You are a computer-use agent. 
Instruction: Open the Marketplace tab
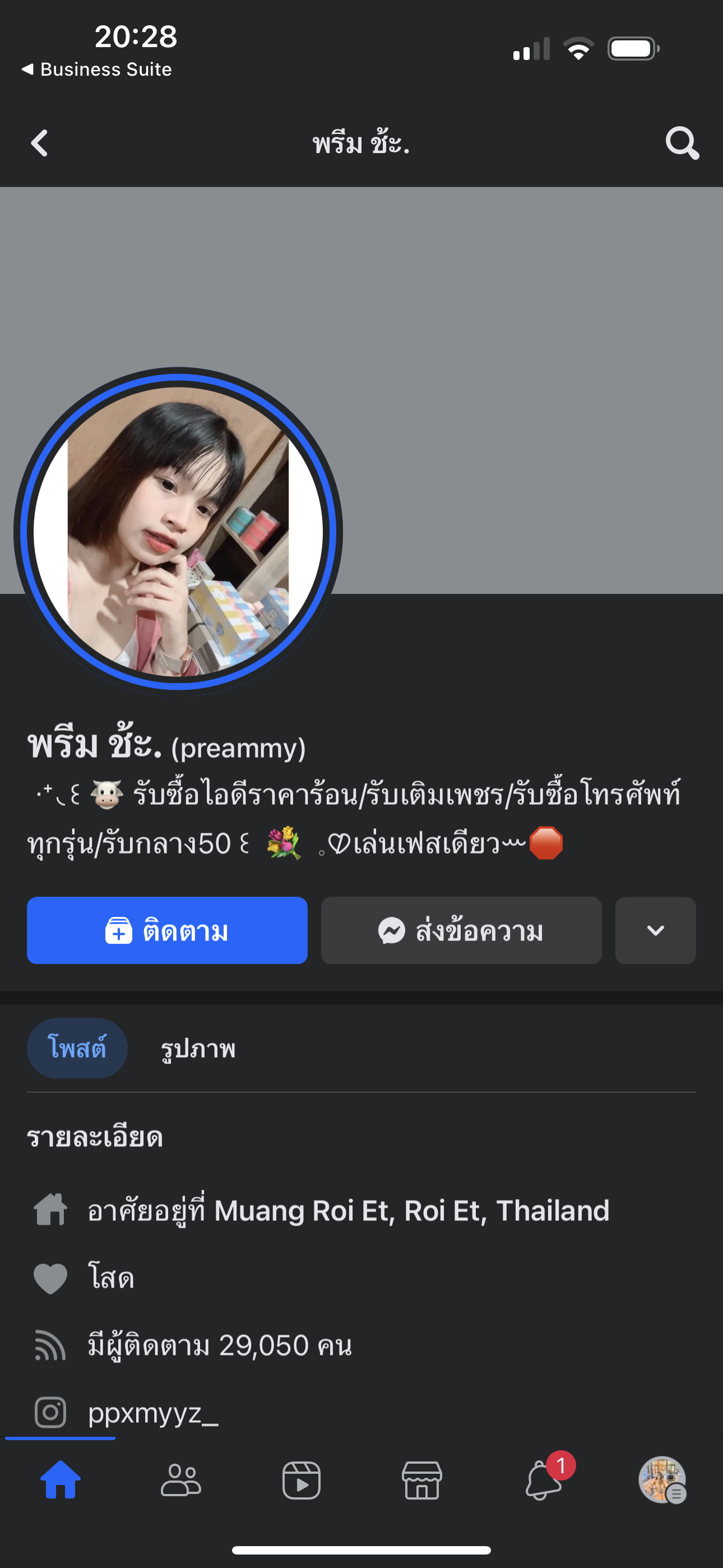point(421,1481)
